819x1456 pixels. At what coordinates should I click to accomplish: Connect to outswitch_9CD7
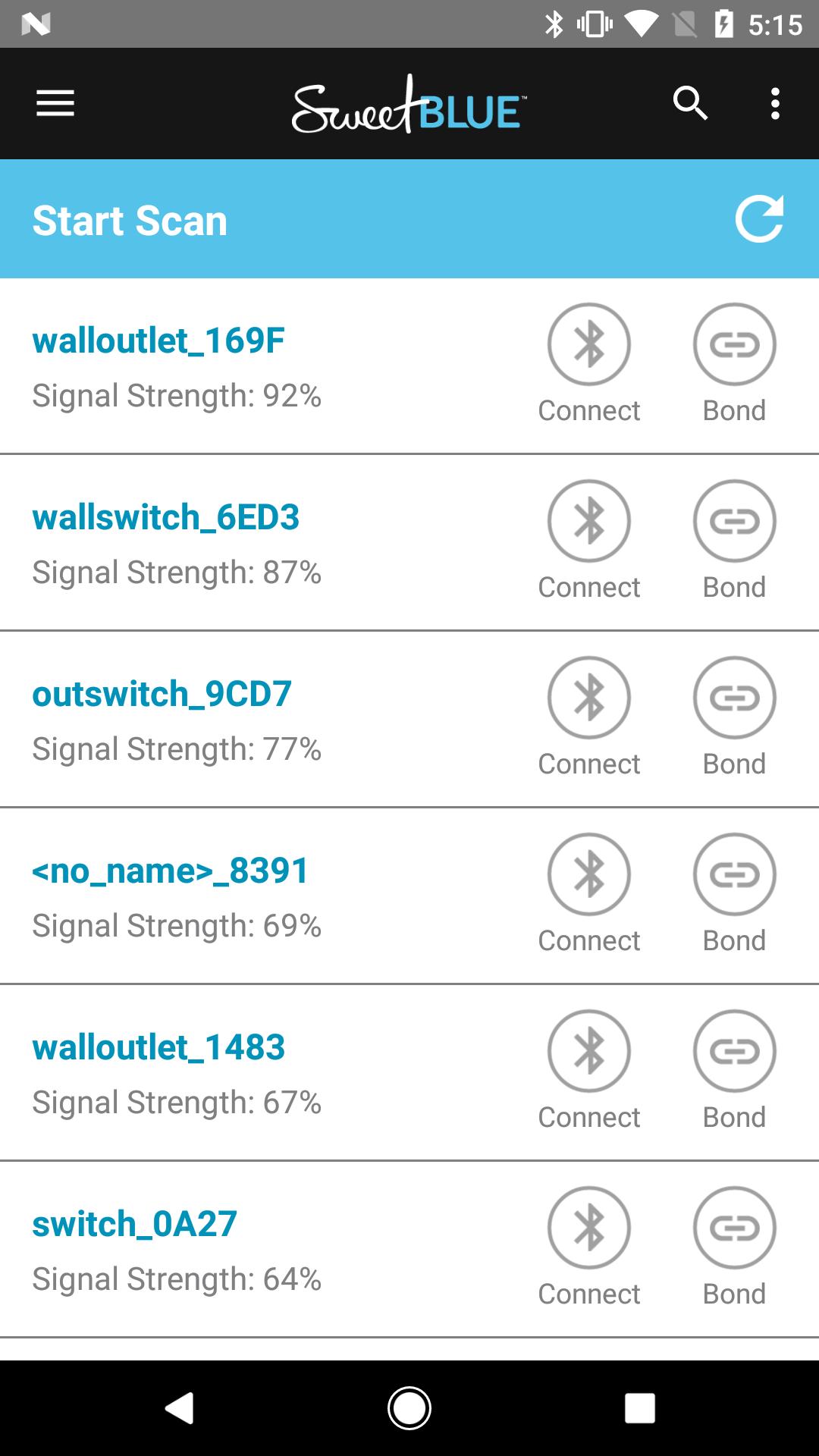(x=589, y=698)
